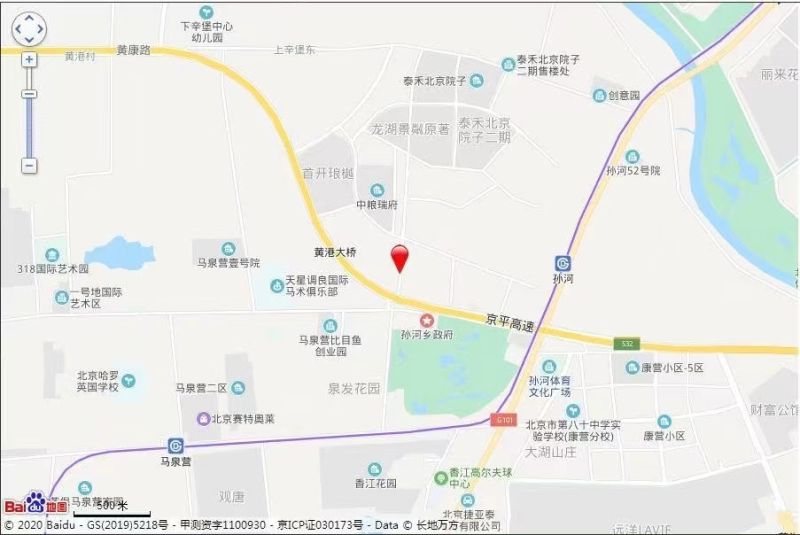Pan the map right with the right arrow

pyautogui.click(x=41, y=30)
